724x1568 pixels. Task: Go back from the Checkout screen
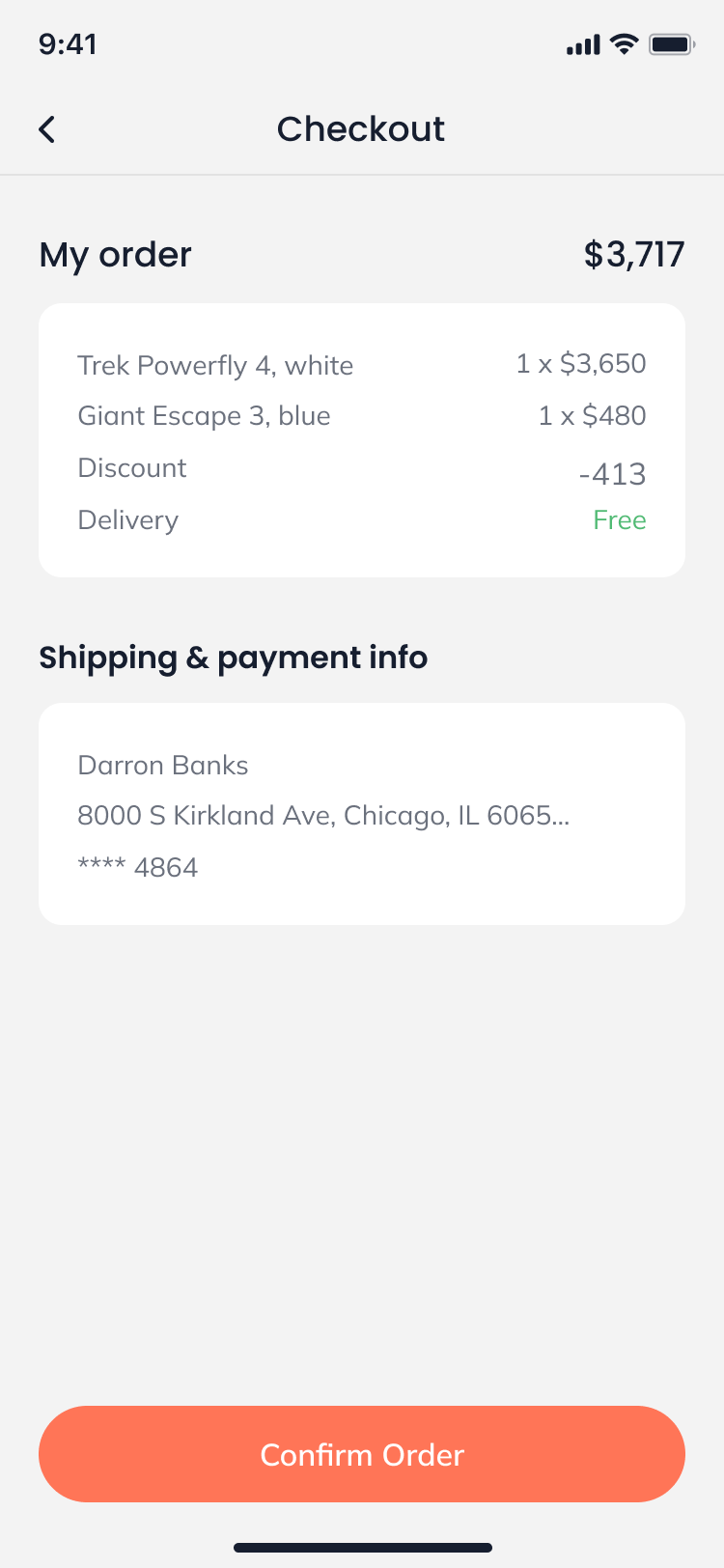coord(47,129)
